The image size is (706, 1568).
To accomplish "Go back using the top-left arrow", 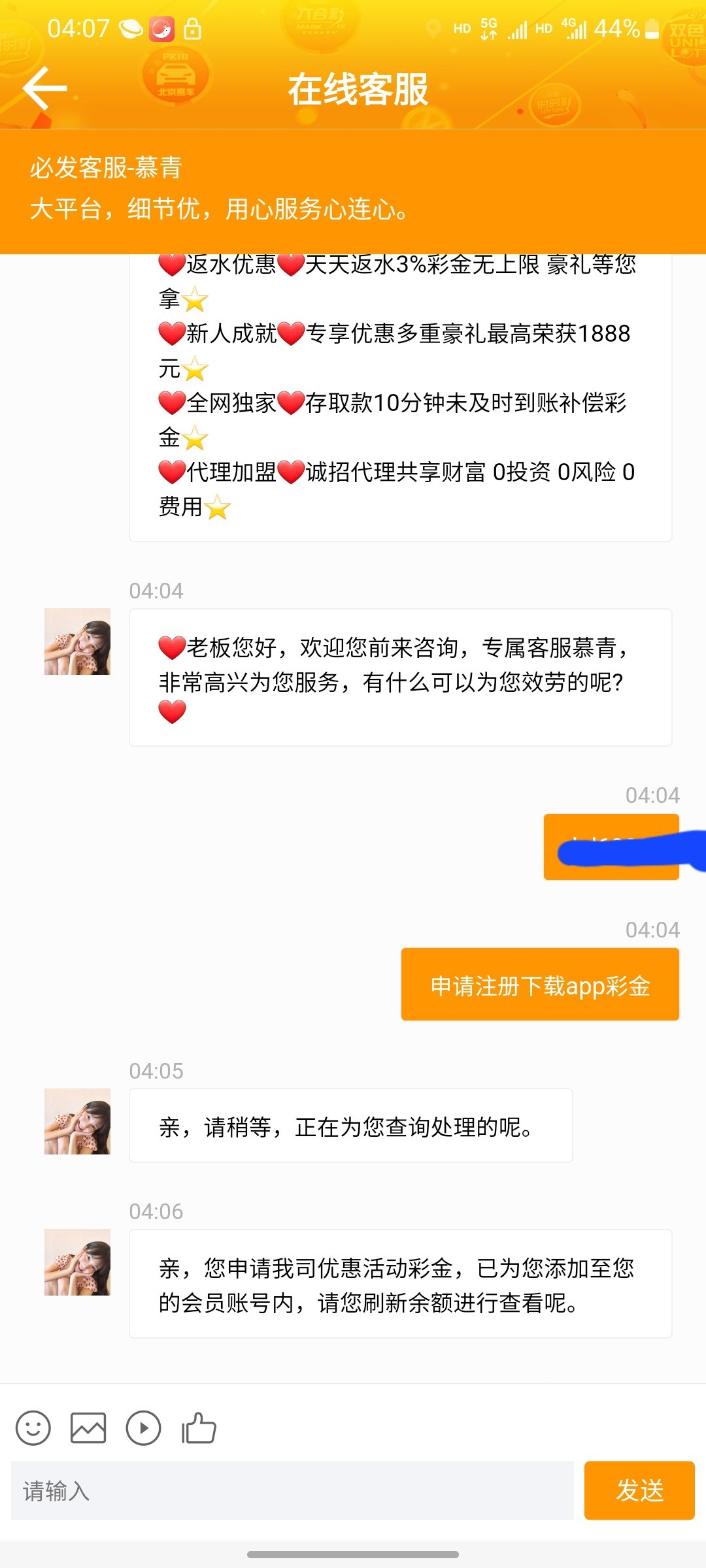I will tap(44, 88).
